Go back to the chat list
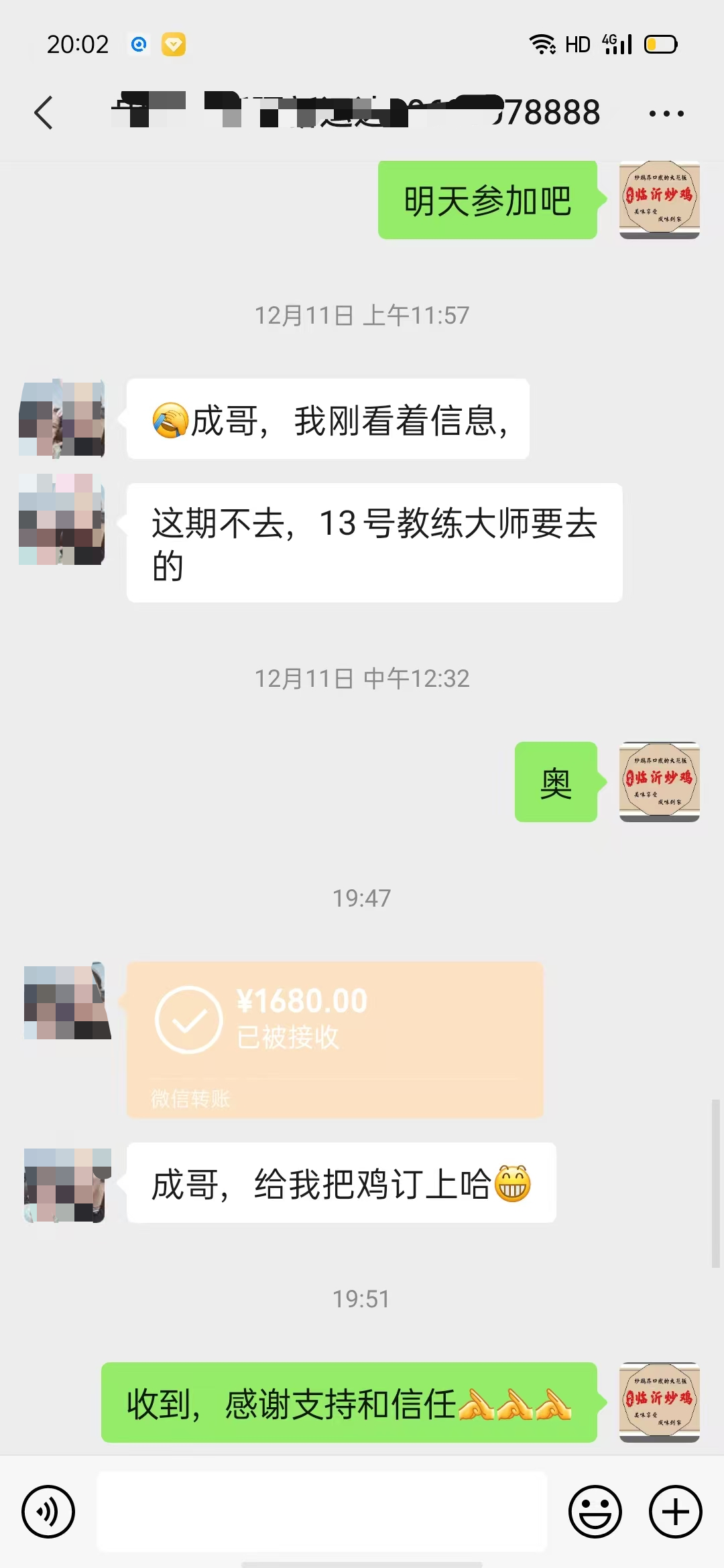 tap(44, 113)
